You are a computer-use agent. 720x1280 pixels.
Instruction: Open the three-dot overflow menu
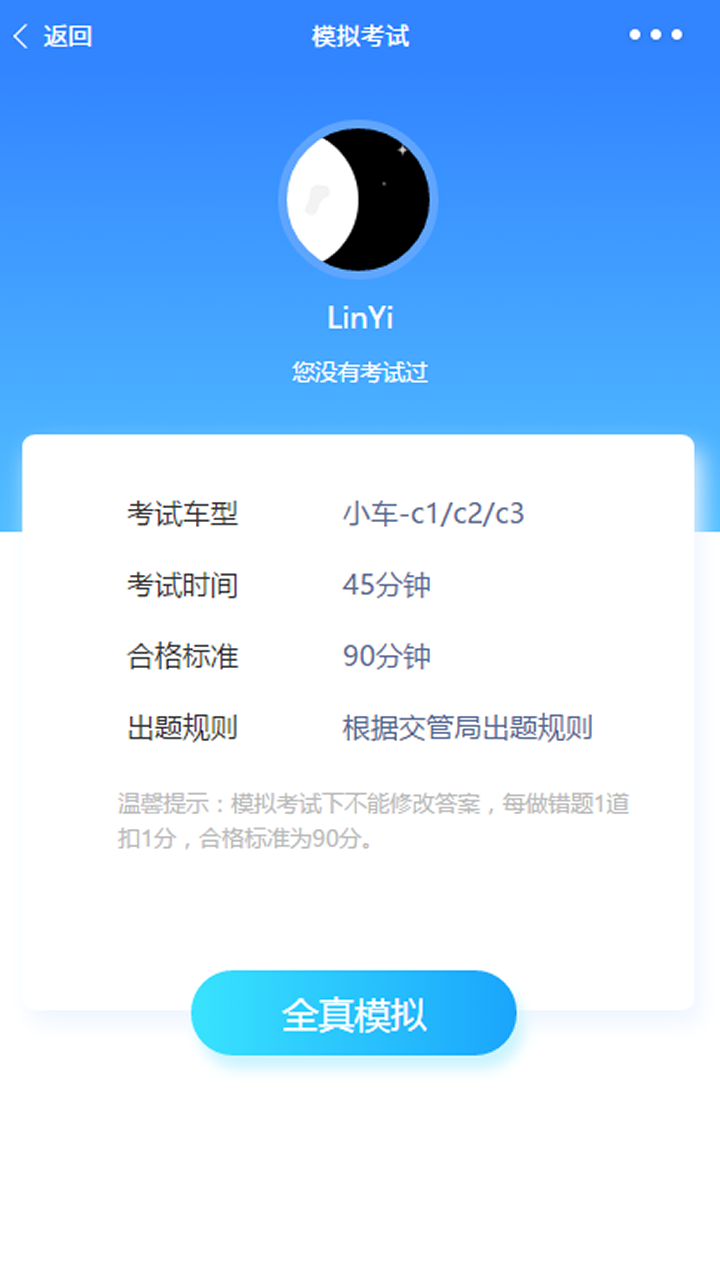click(x=655, y=35)
